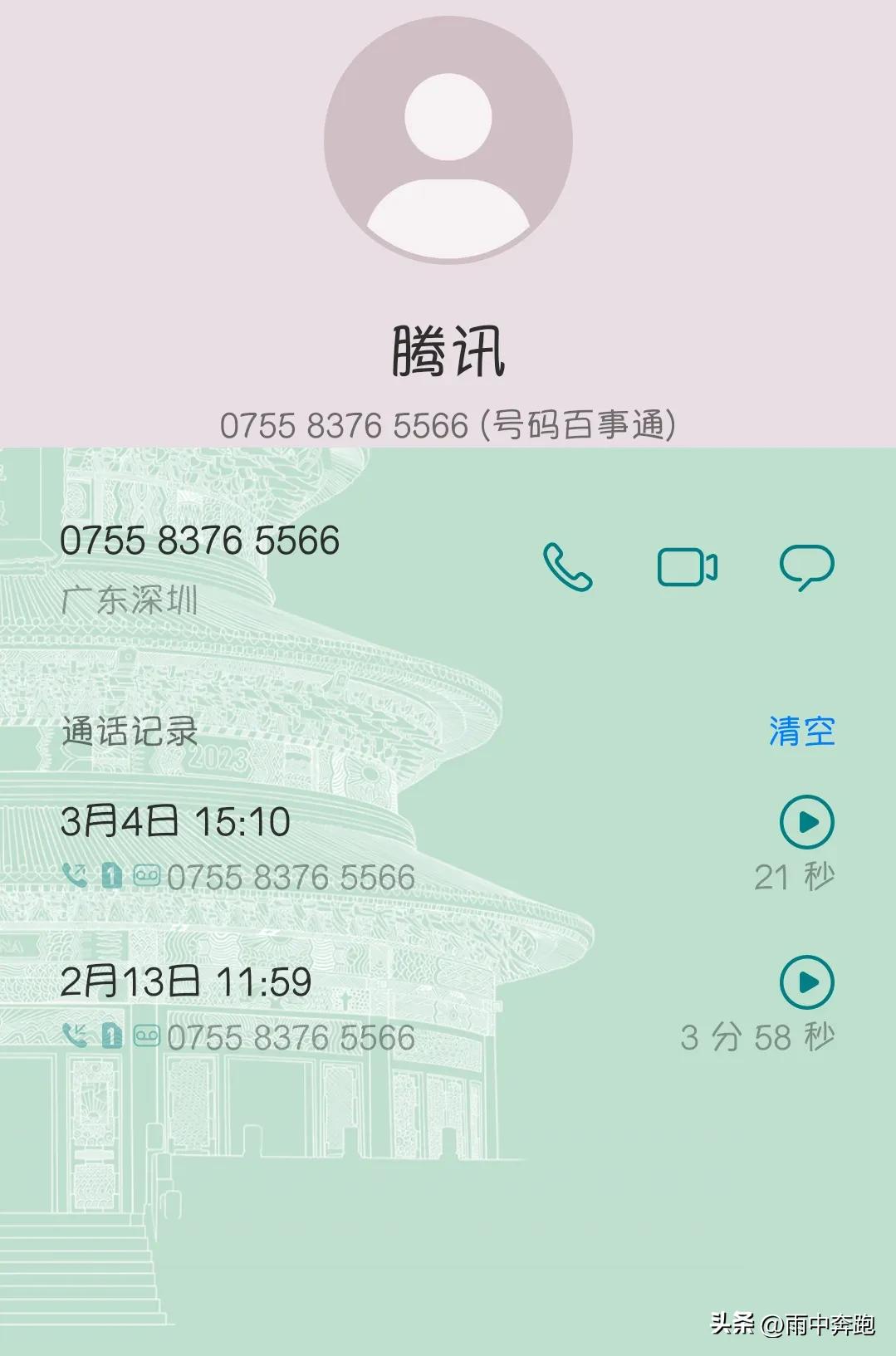Tap the recording icon on February 13 call
The height and width of the screenshot is (1356, 896).
point(146,1036)
